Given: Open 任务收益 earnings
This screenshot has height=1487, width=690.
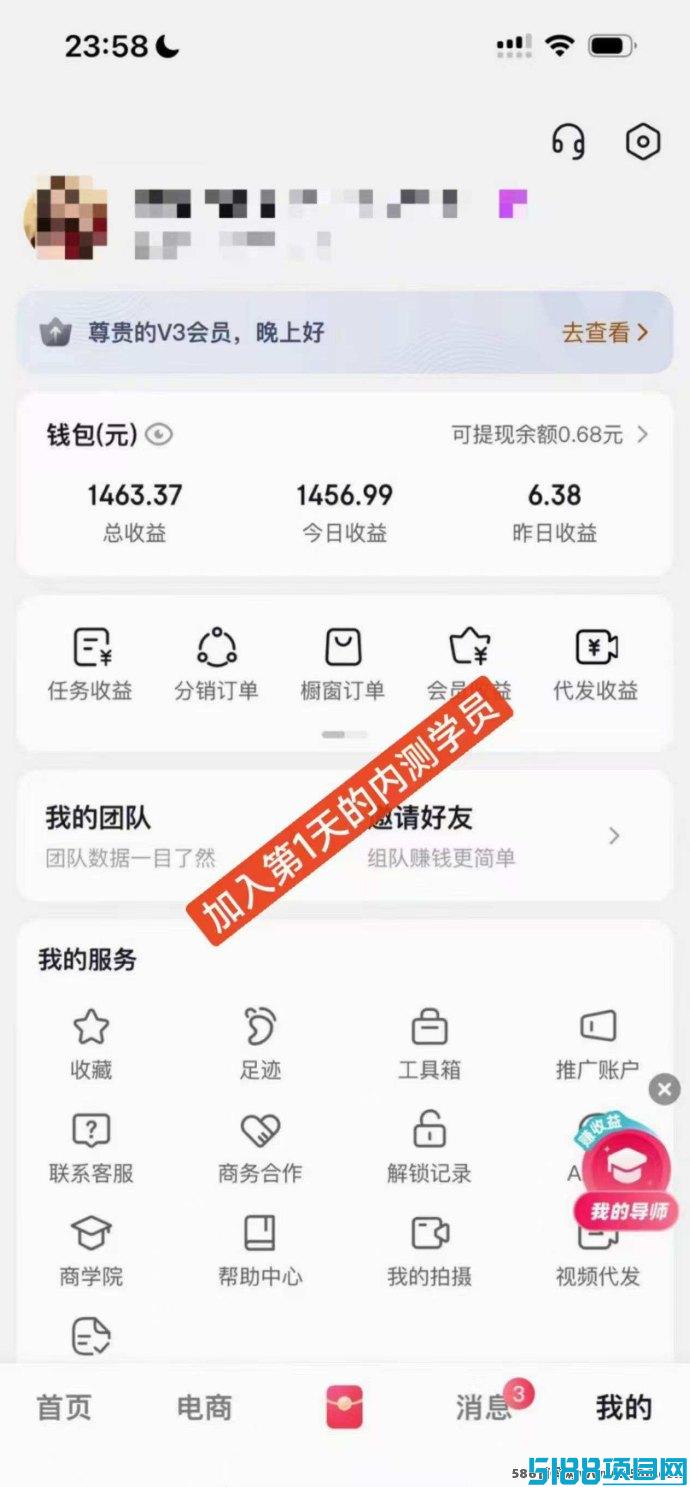Looking at the screenshot, I should [90, 665].
